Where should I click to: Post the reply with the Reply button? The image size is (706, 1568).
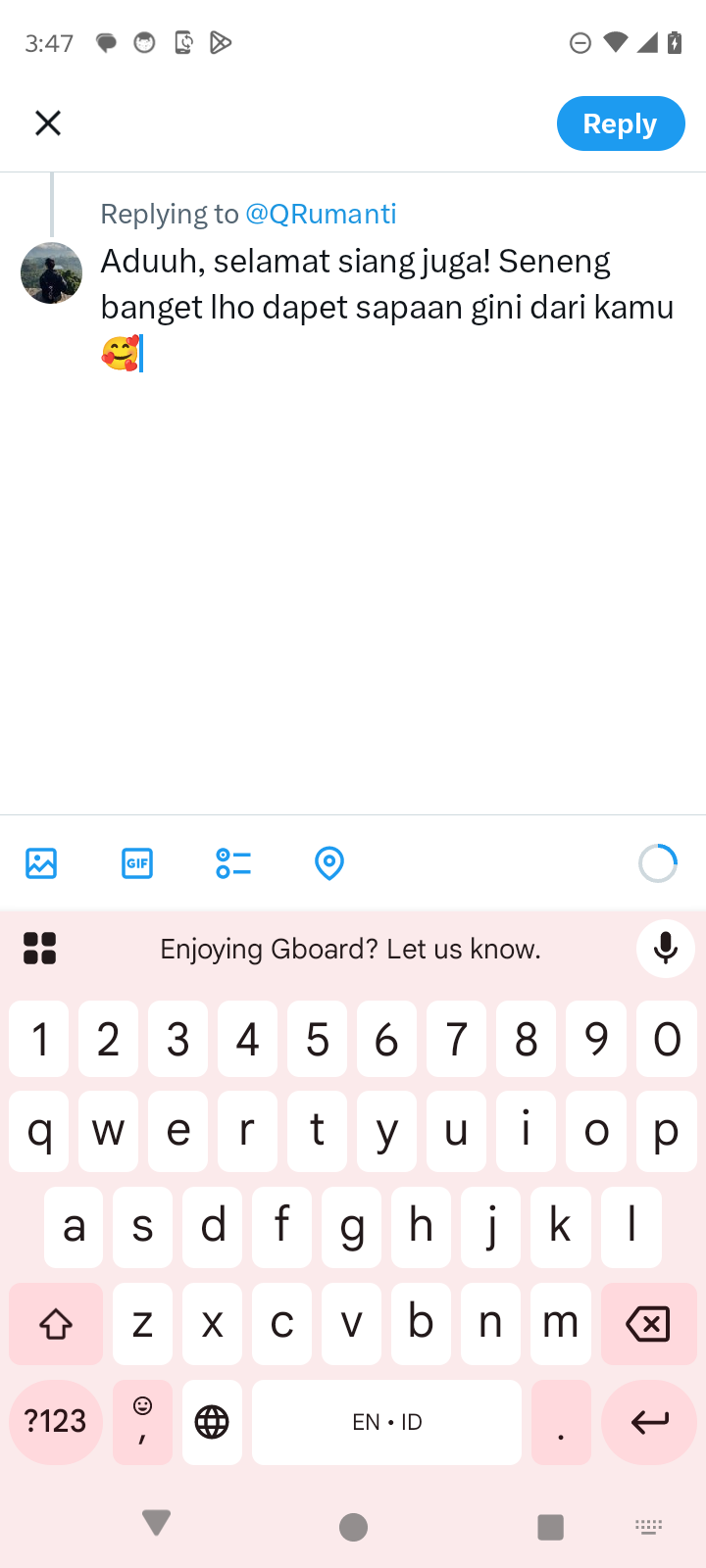pos(620,123)
